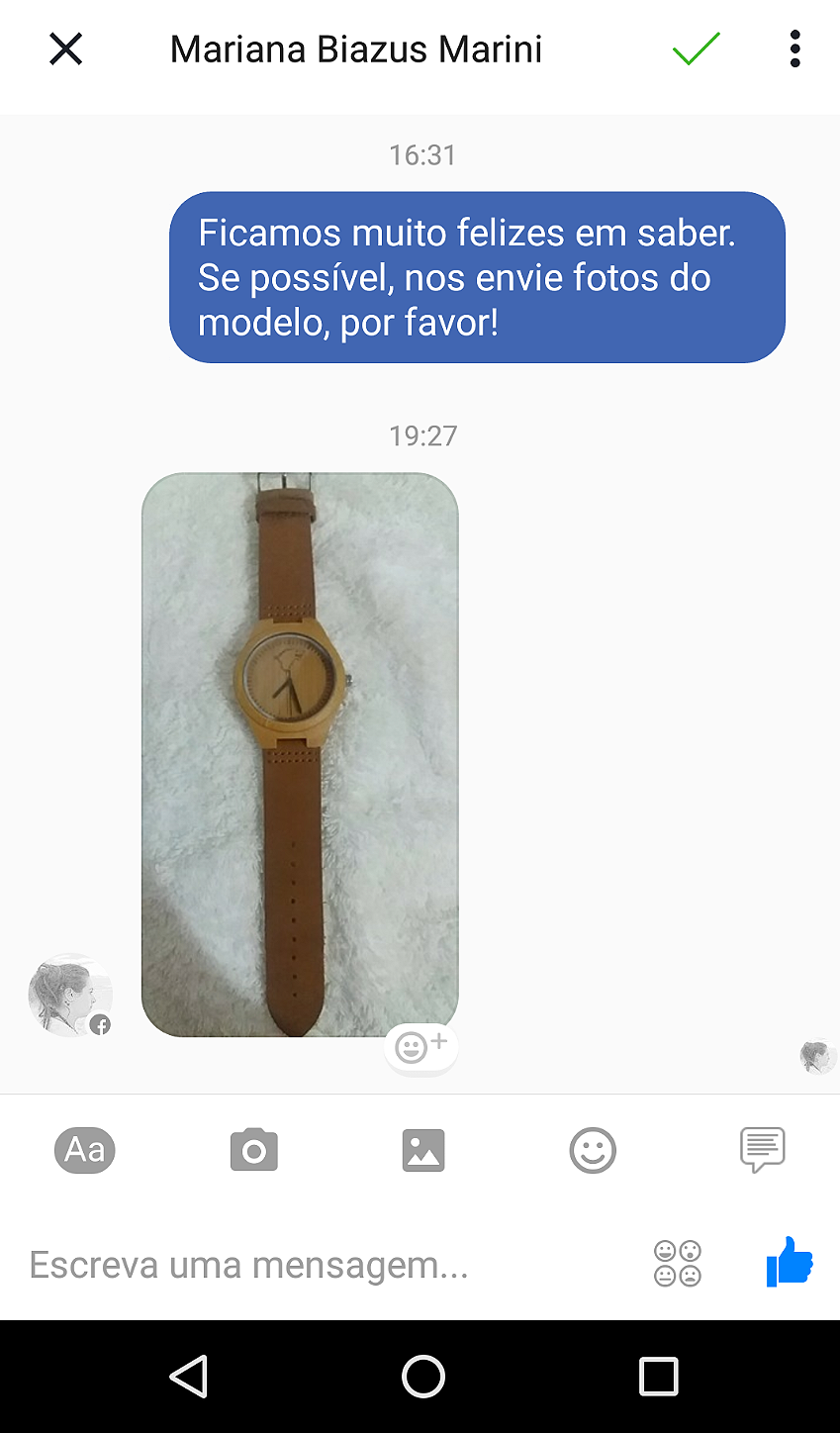840x1433 pixels.
Task: Go to the system home screen
Action: [x=423, y=1377]
